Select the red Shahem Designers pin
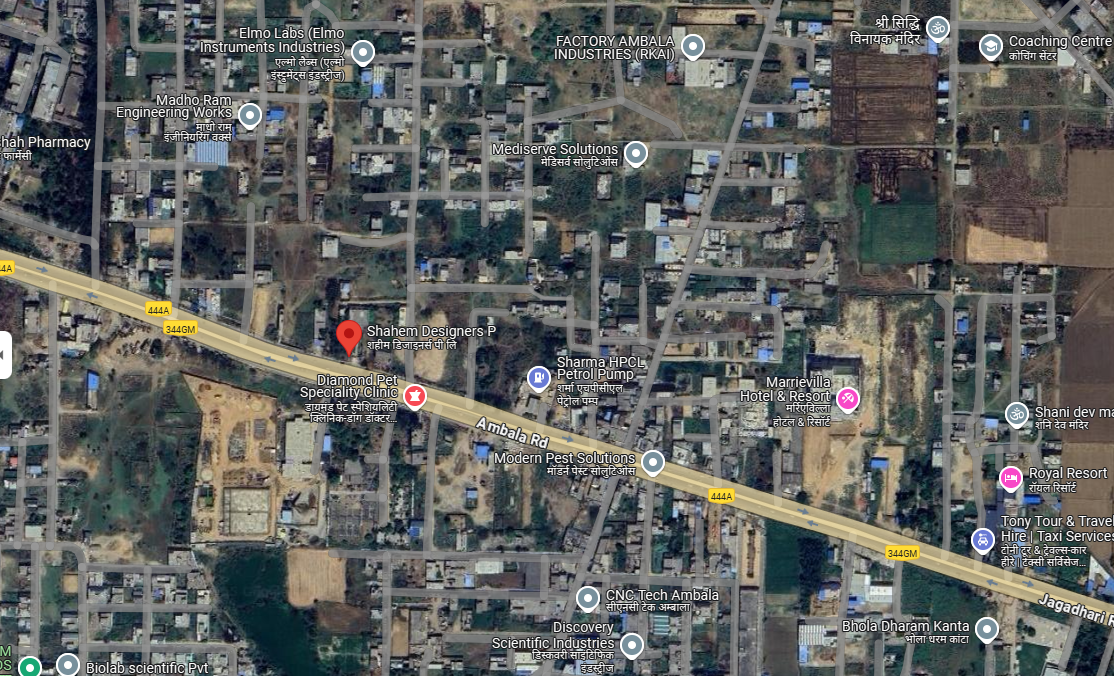1114x676 pixels. click(348, 336)
